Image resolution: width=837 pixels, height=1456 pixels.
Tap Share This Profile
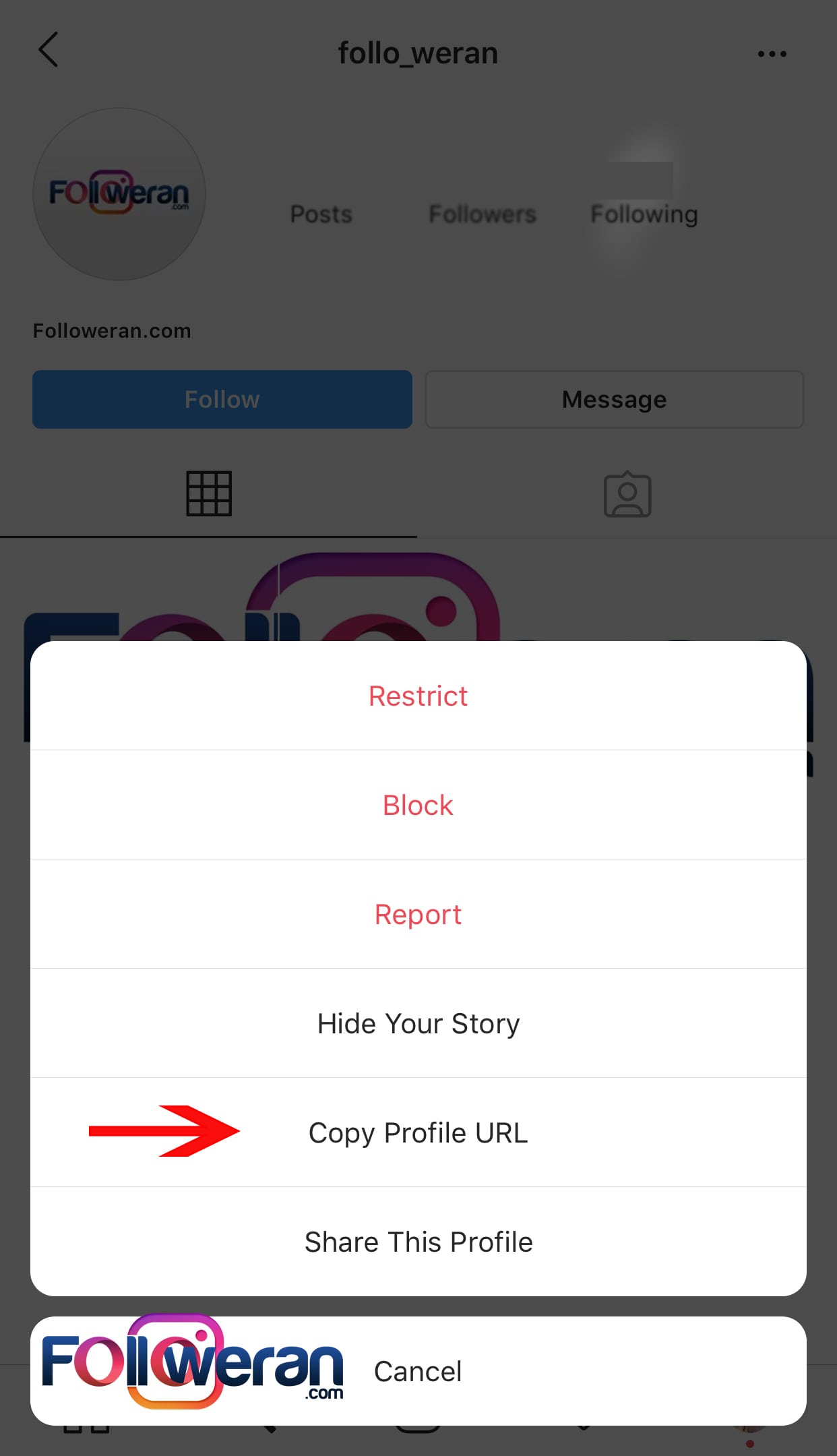point(418,1242)
